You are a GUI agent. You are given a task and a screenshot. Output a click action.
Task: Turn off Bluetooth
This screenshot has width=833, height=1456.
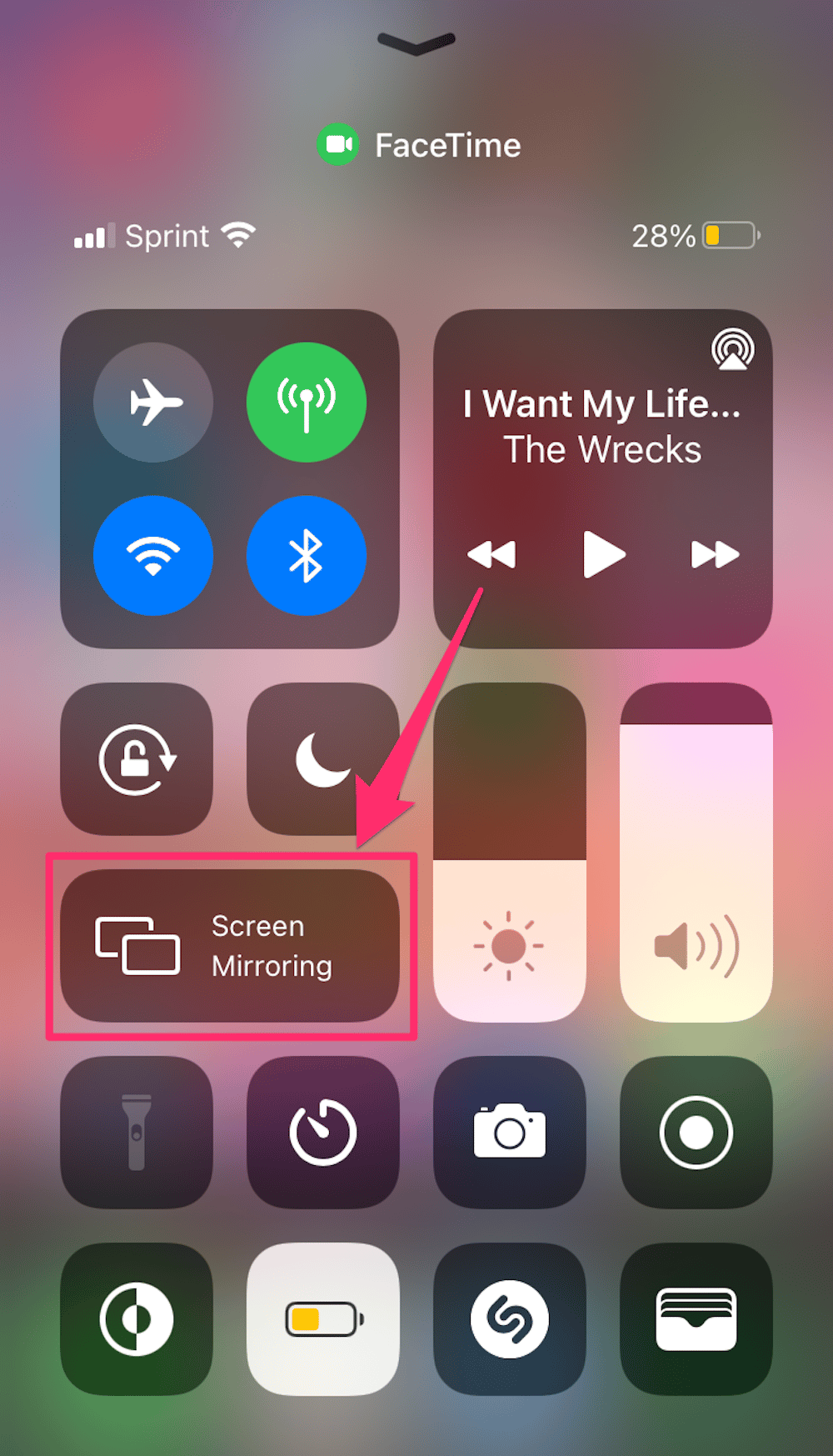(x=306, y=555)
